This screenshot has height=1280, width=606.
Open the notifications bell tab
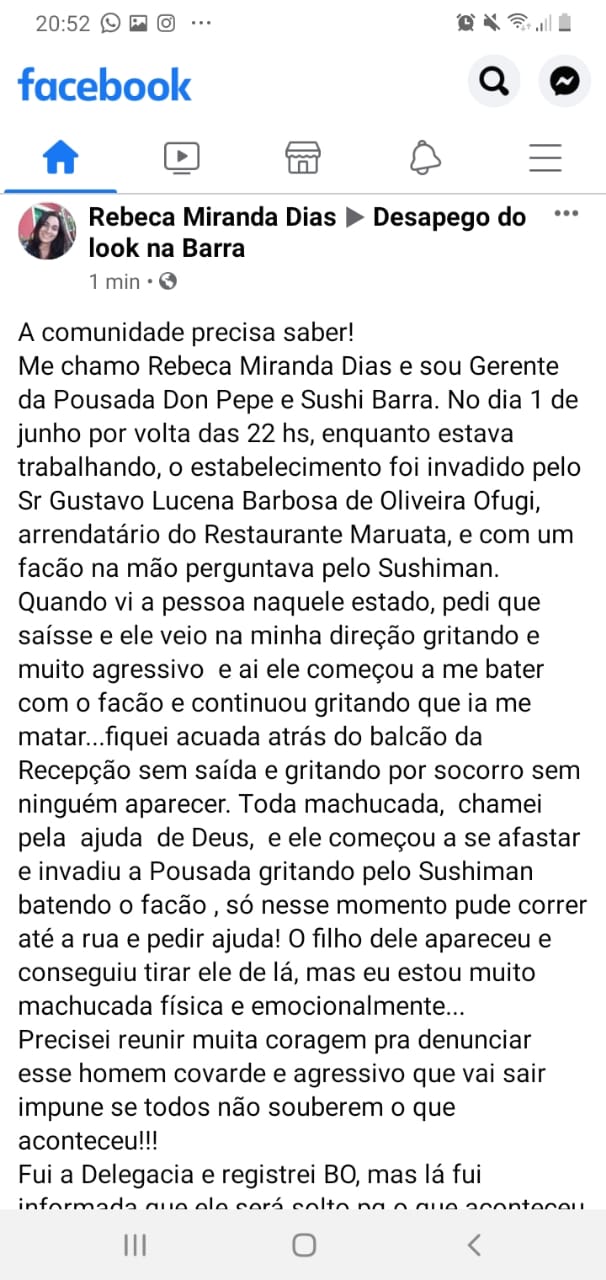(x=425, y=157)
